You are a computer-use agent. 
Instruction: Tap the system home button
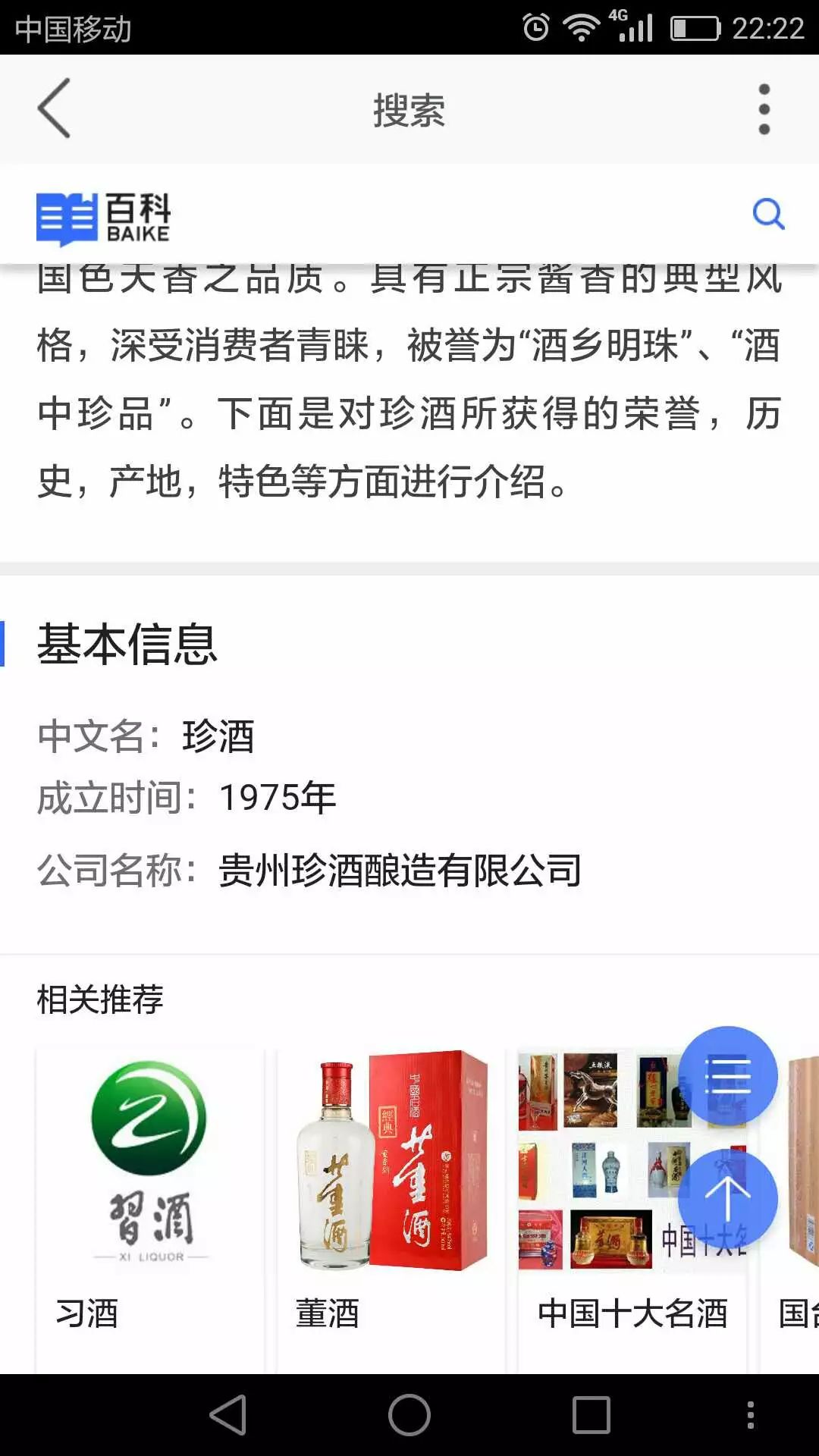pyautogui.click(x=409, y=1415)
